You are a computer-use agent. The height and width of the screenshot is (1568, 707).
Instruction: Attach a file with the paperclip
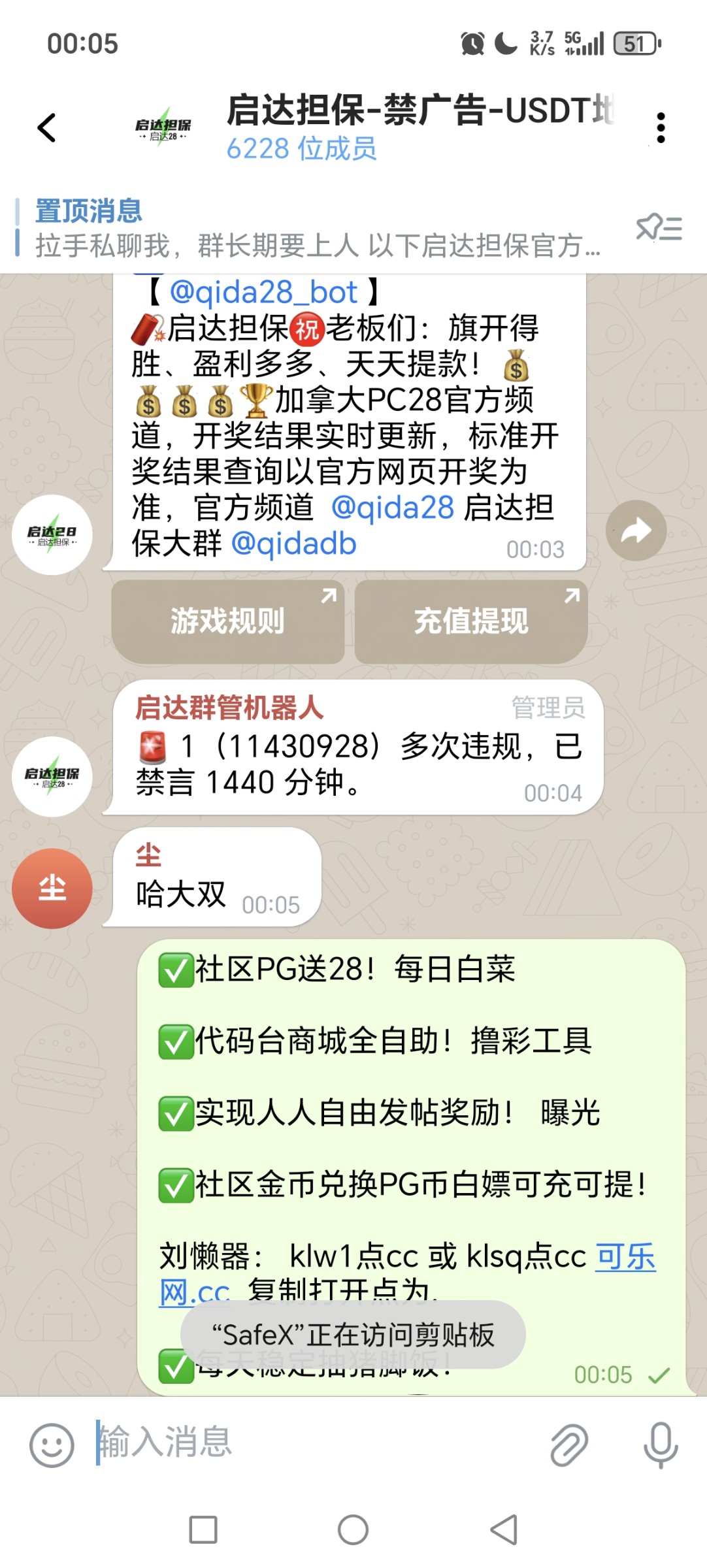tap(568, 1445)
